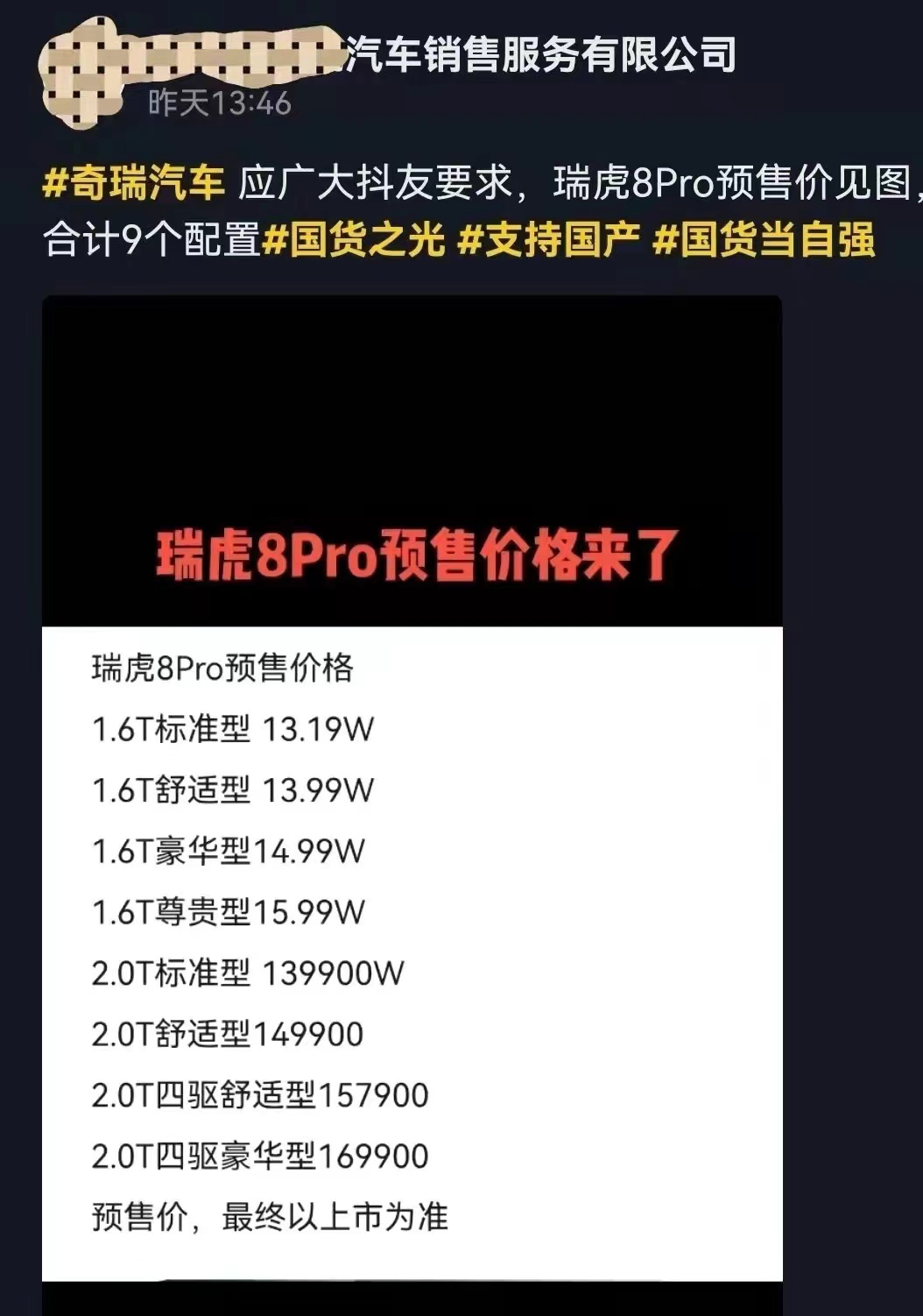This screenshot has height=1316, width=923.
Task: Open the 汽车销售服务有限公司 poster profile
Action: [x=539, y=55]
